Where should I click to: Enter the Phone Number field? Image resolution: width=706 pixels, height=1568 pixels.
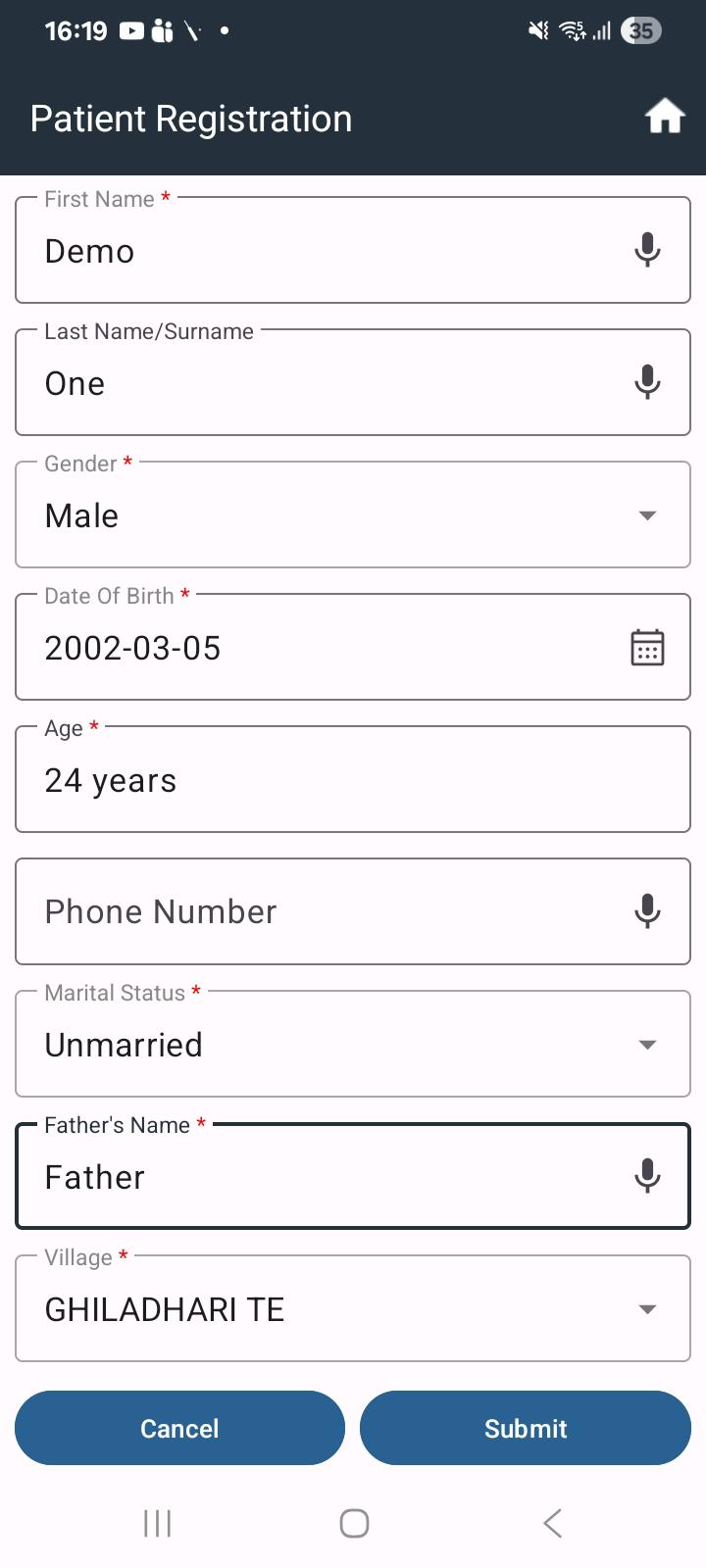353,911
